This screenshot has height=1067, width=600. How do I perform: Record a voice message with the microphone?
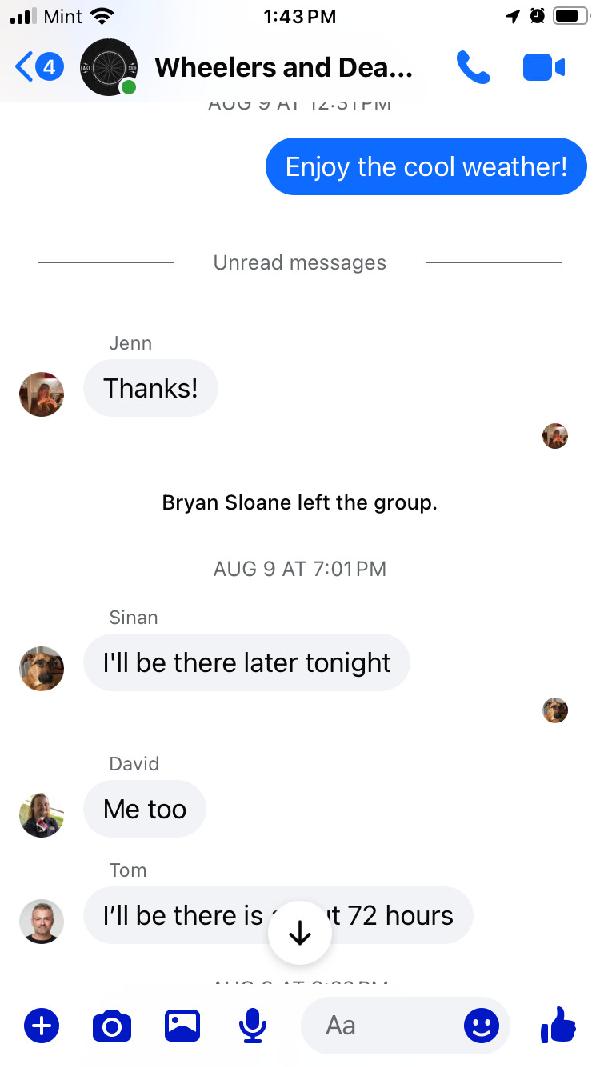[x=253, y=1025]
